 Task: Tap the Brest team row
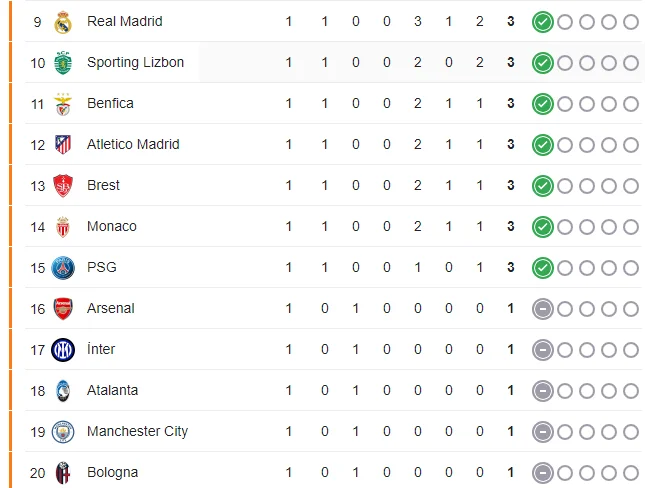point(103,185)
